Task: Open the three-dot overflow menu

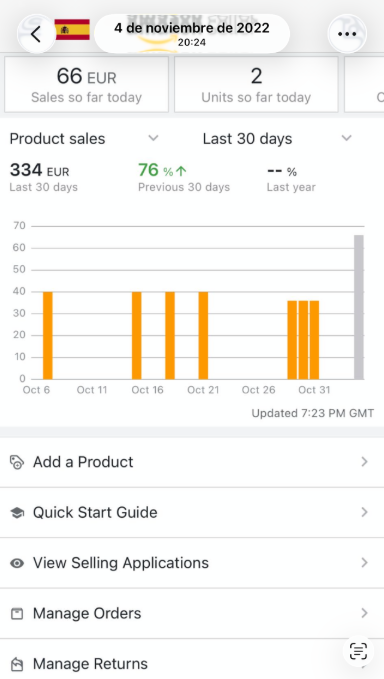Action: pos(347,34)
